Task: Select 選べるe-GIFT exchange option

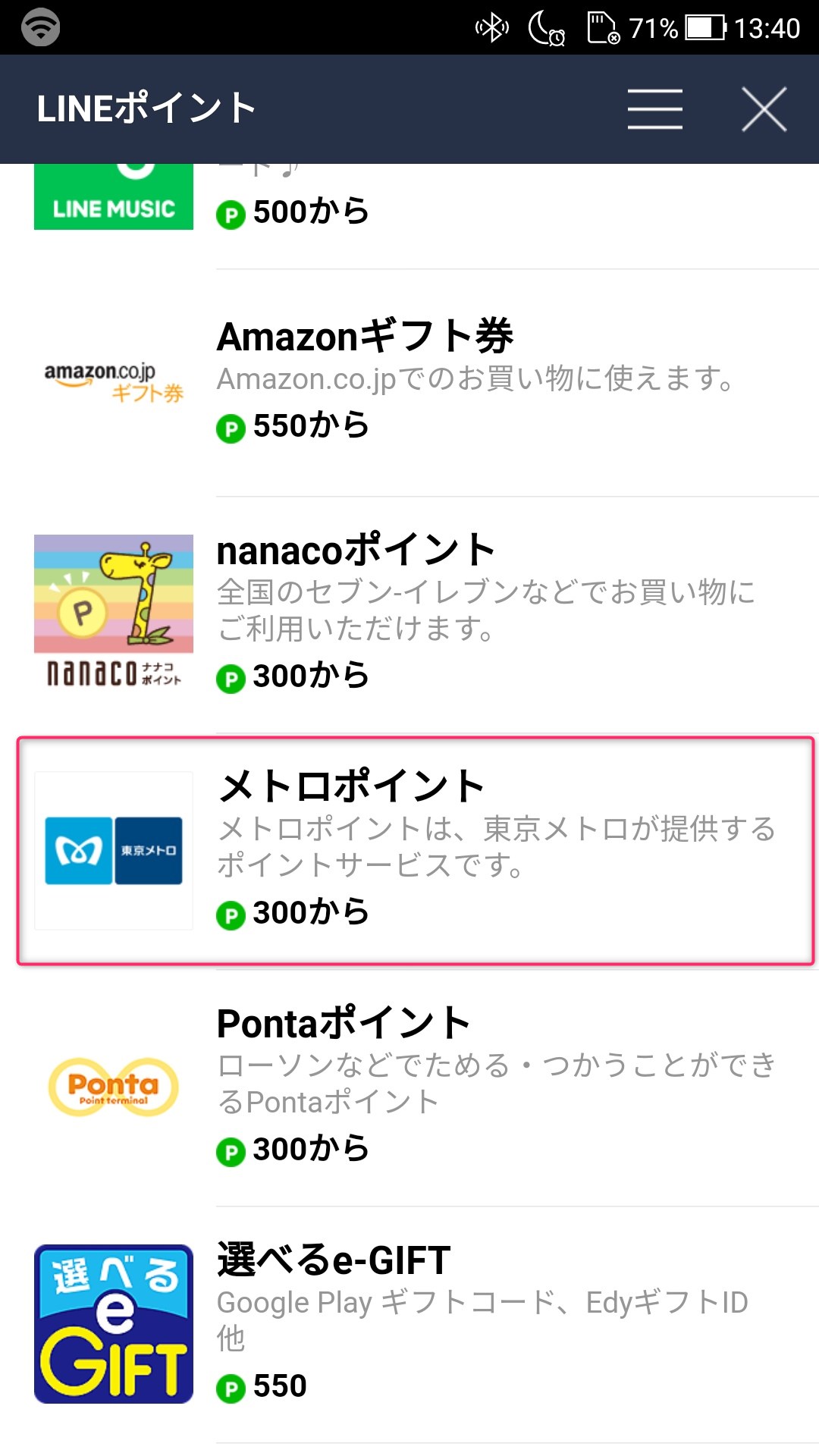Action: pyautogui.click(x=409, y=1325)
